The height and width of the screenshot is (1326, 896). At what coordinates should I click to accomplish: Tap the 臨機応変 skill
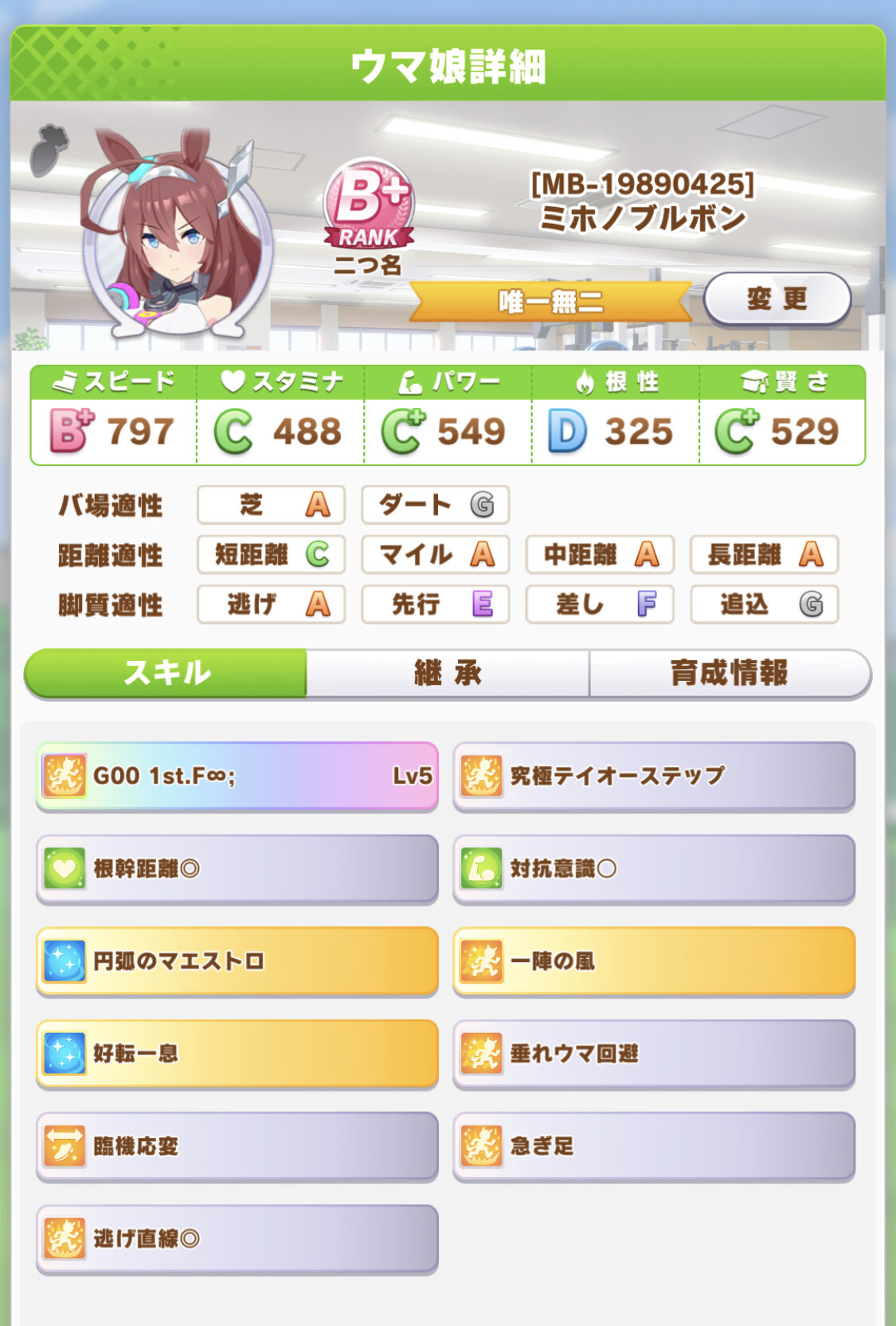(237, 1146)
